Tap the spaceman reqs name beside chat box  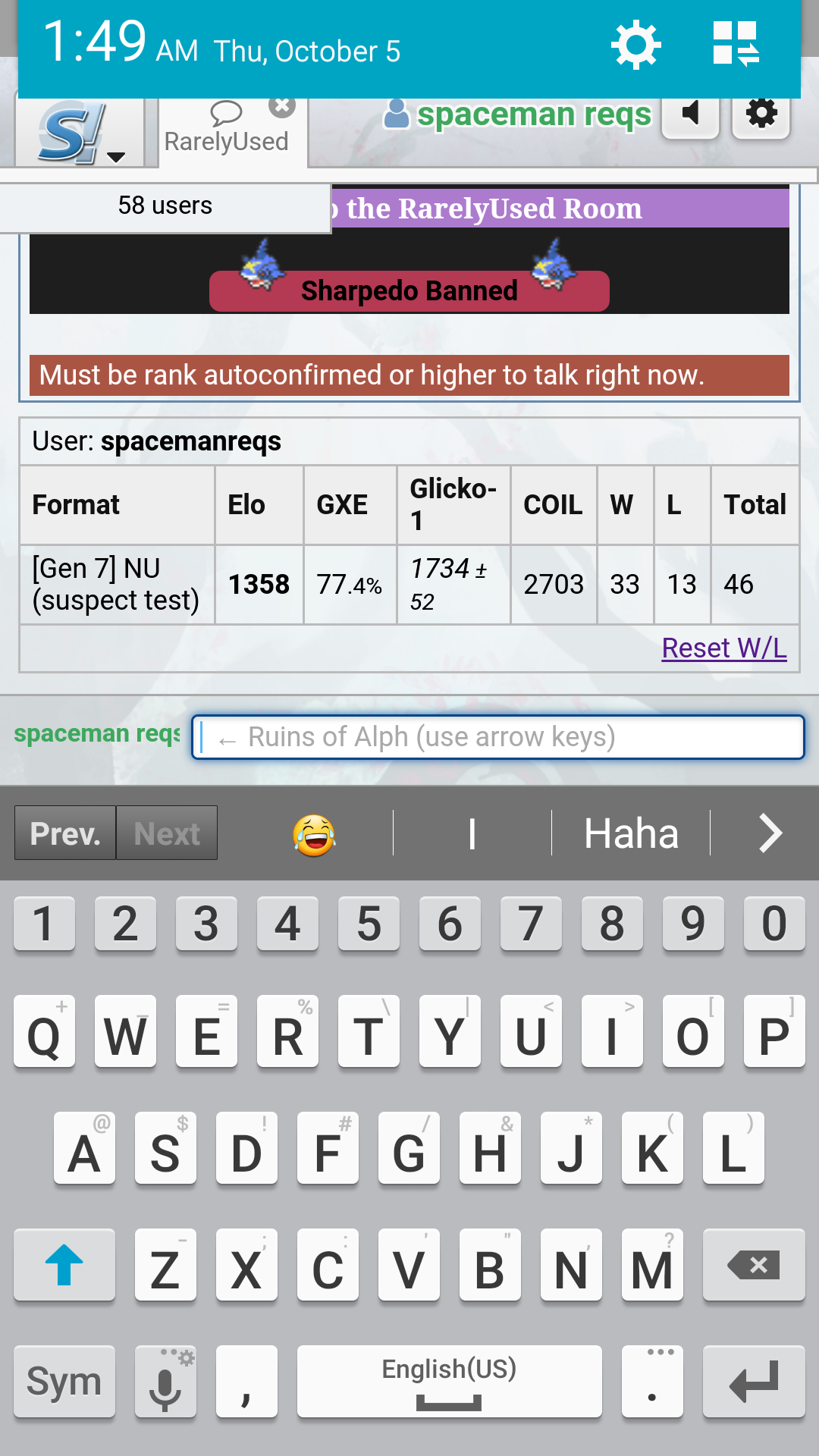(96, 734)
